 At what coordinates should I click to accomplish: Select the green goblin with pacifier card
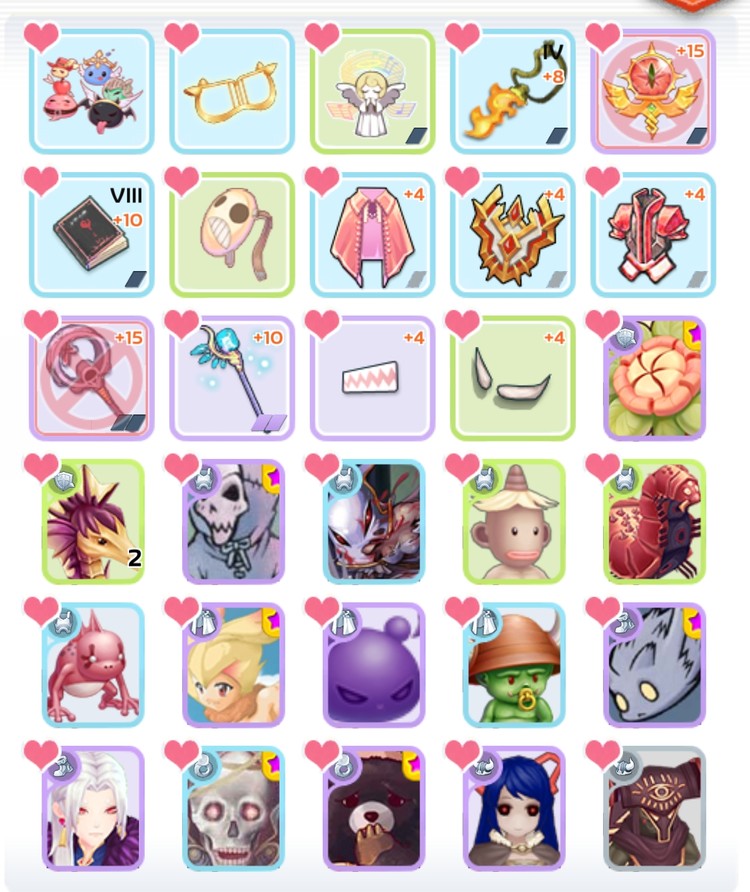click(514, 664)
